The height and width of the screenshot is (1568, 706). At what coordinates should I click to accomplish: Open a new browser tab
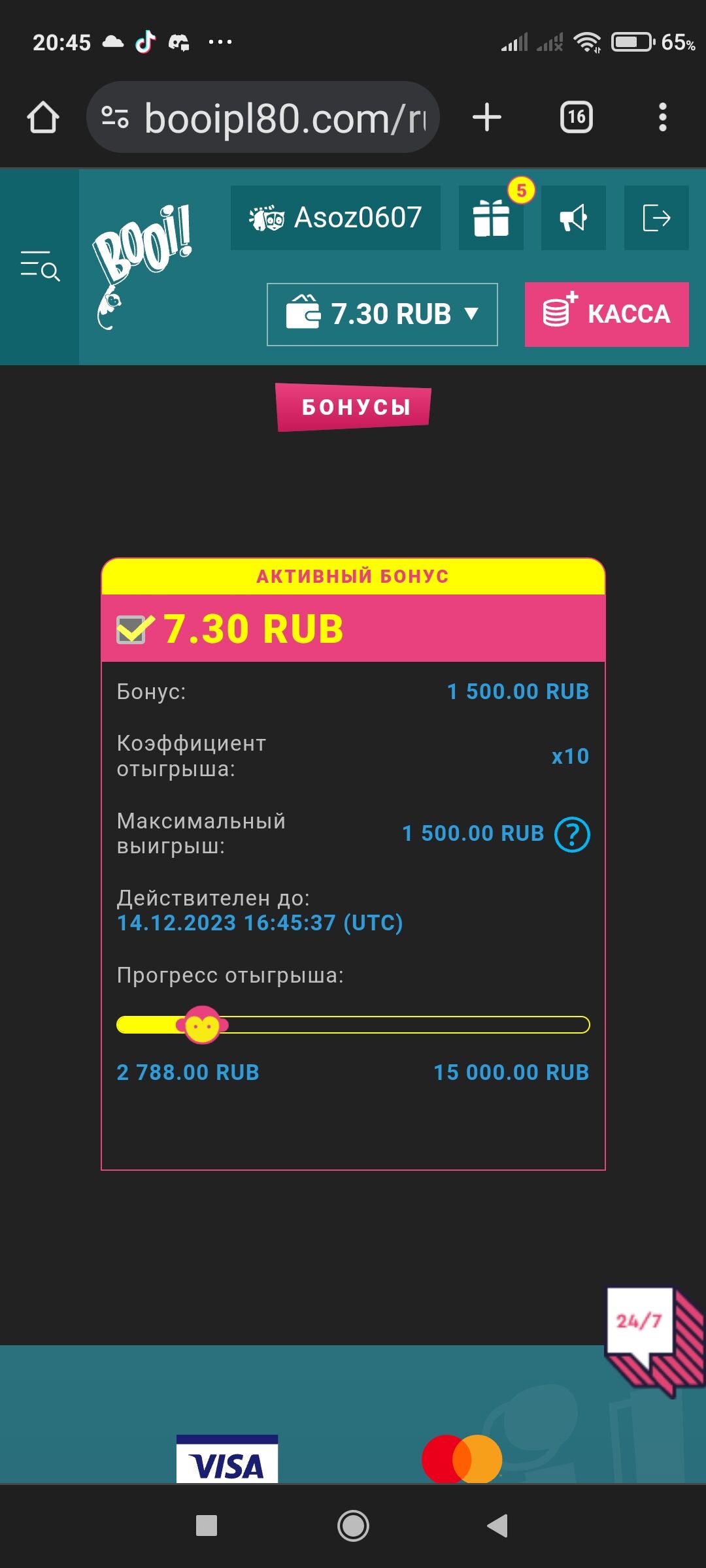tap(487, 118)
